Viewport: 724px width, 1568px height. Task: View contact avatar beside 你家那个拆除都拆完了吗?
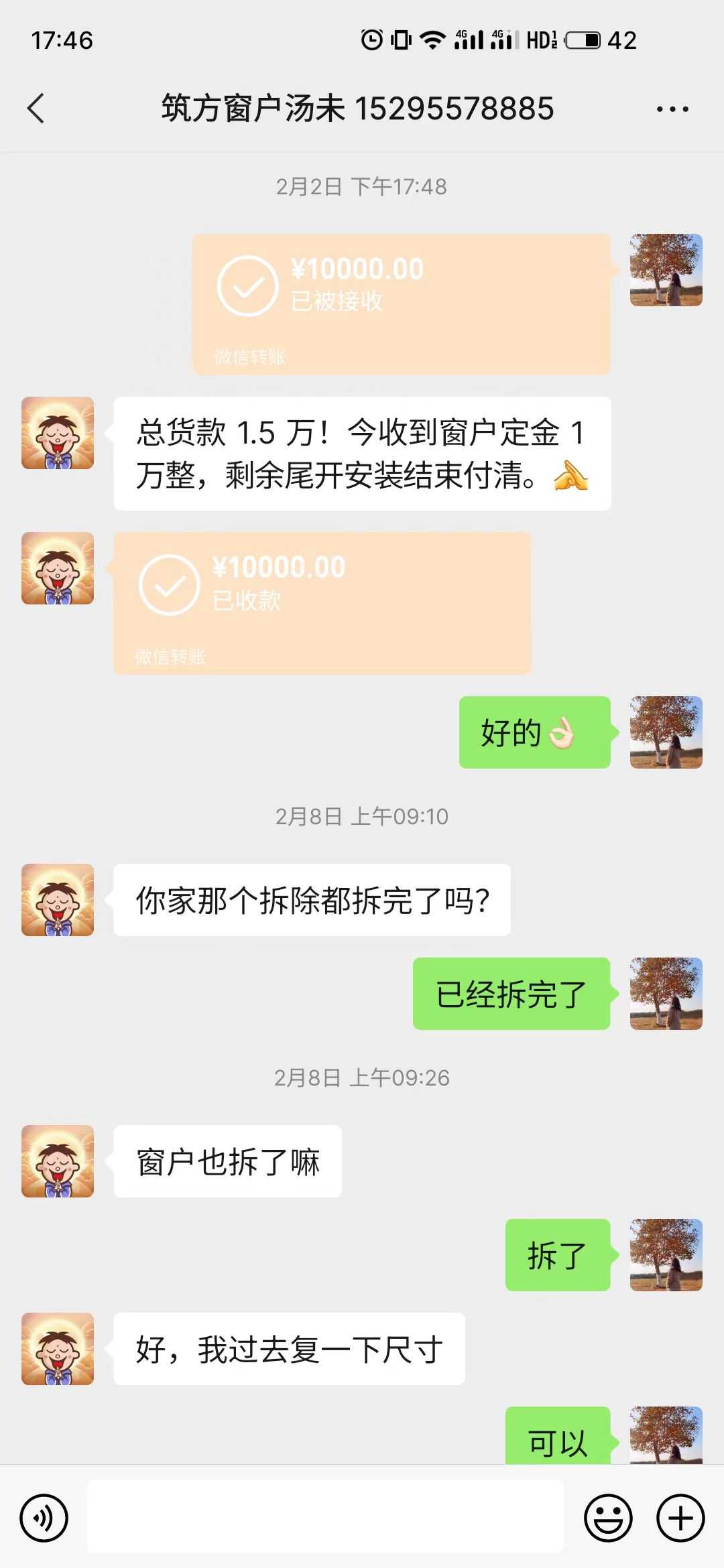[58, 900]
